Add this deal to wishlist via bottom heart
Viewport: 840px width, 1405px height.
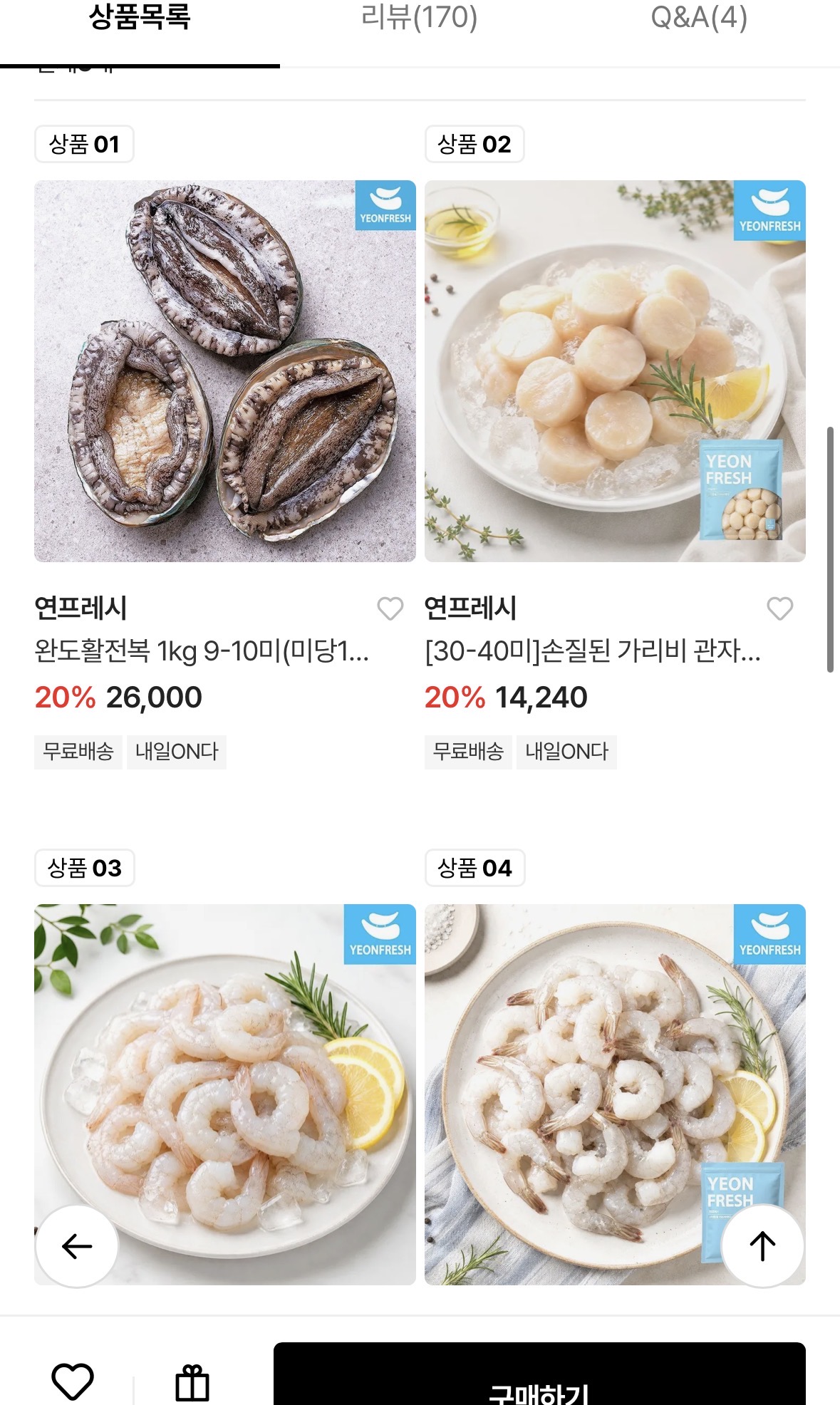pyautogui.click(x=73, y=1381)
